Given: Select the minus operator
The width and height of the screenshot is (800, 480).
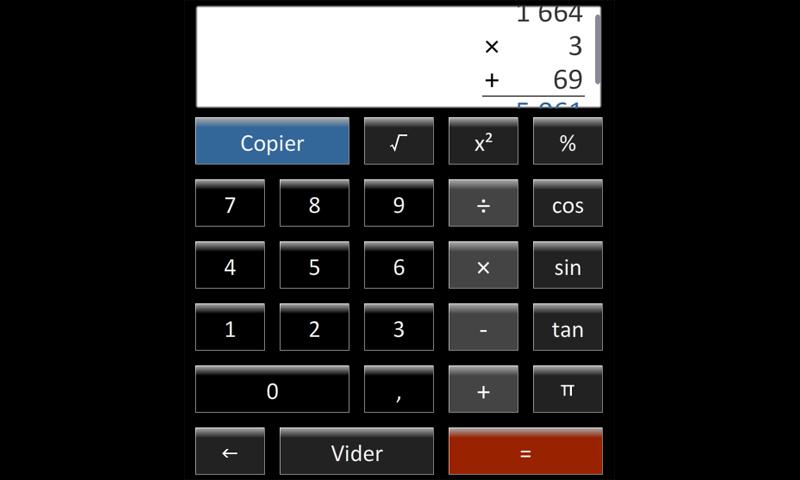Looking at the screenshot, I should (x=483, y=328).
